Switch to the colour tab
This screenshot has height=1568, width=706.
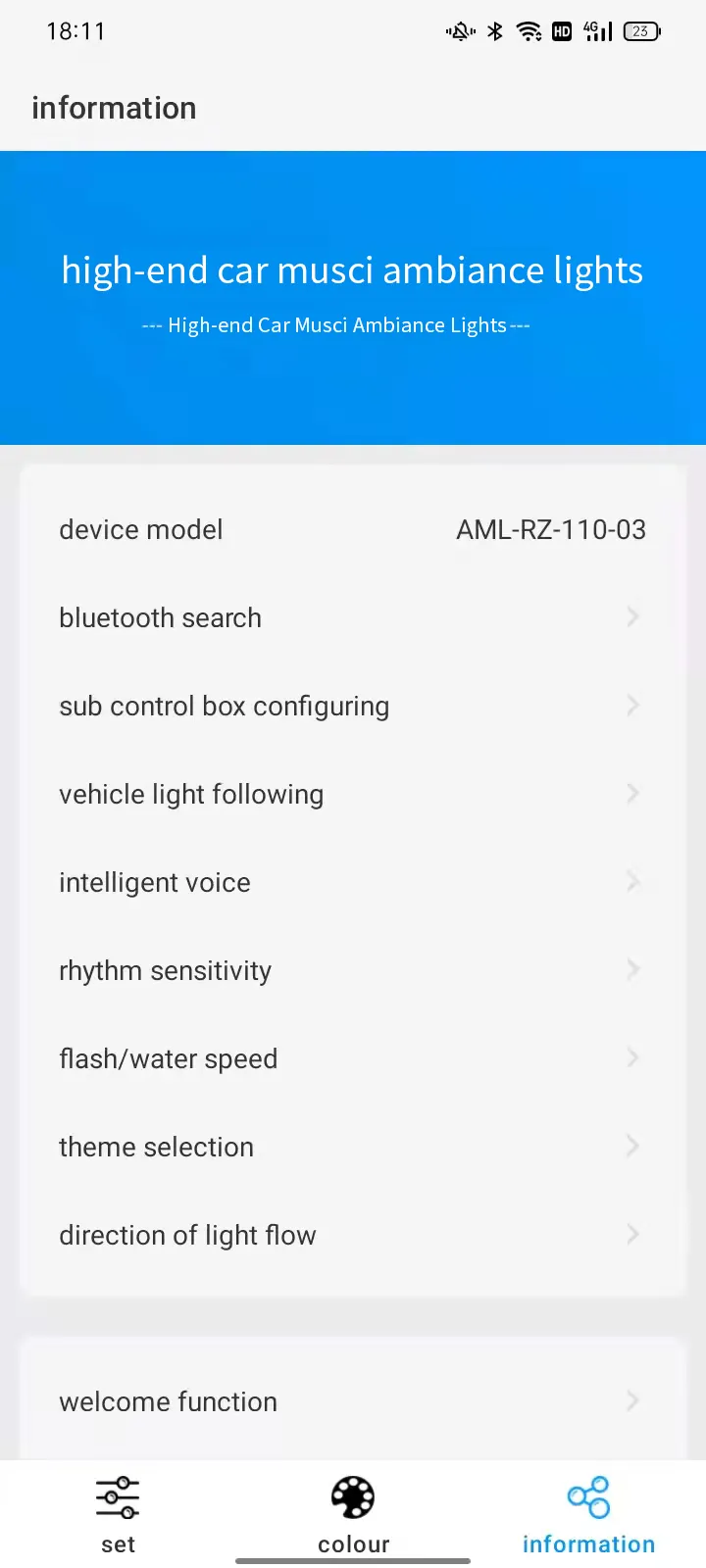click(353, 1515)
